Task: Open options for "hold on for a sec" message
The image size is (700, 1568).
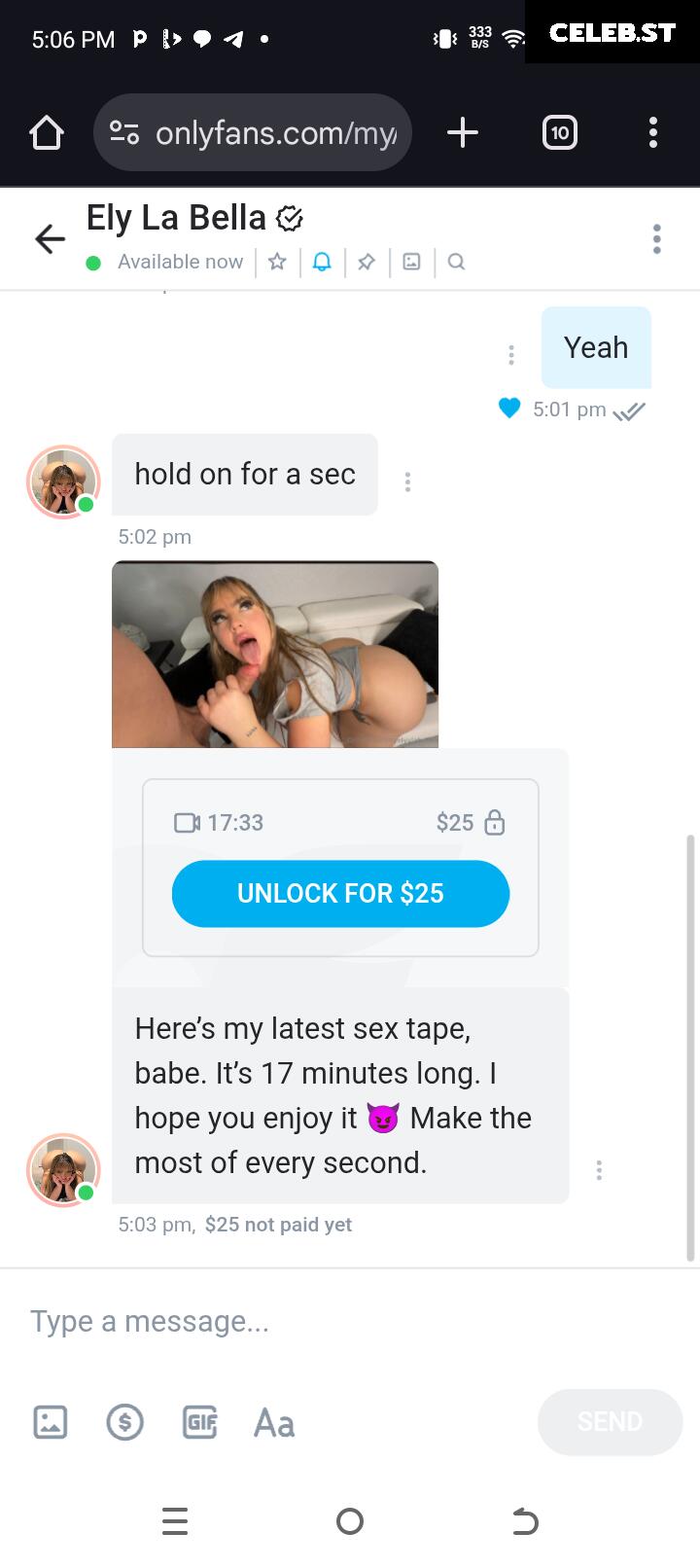Action: (407, 481)
